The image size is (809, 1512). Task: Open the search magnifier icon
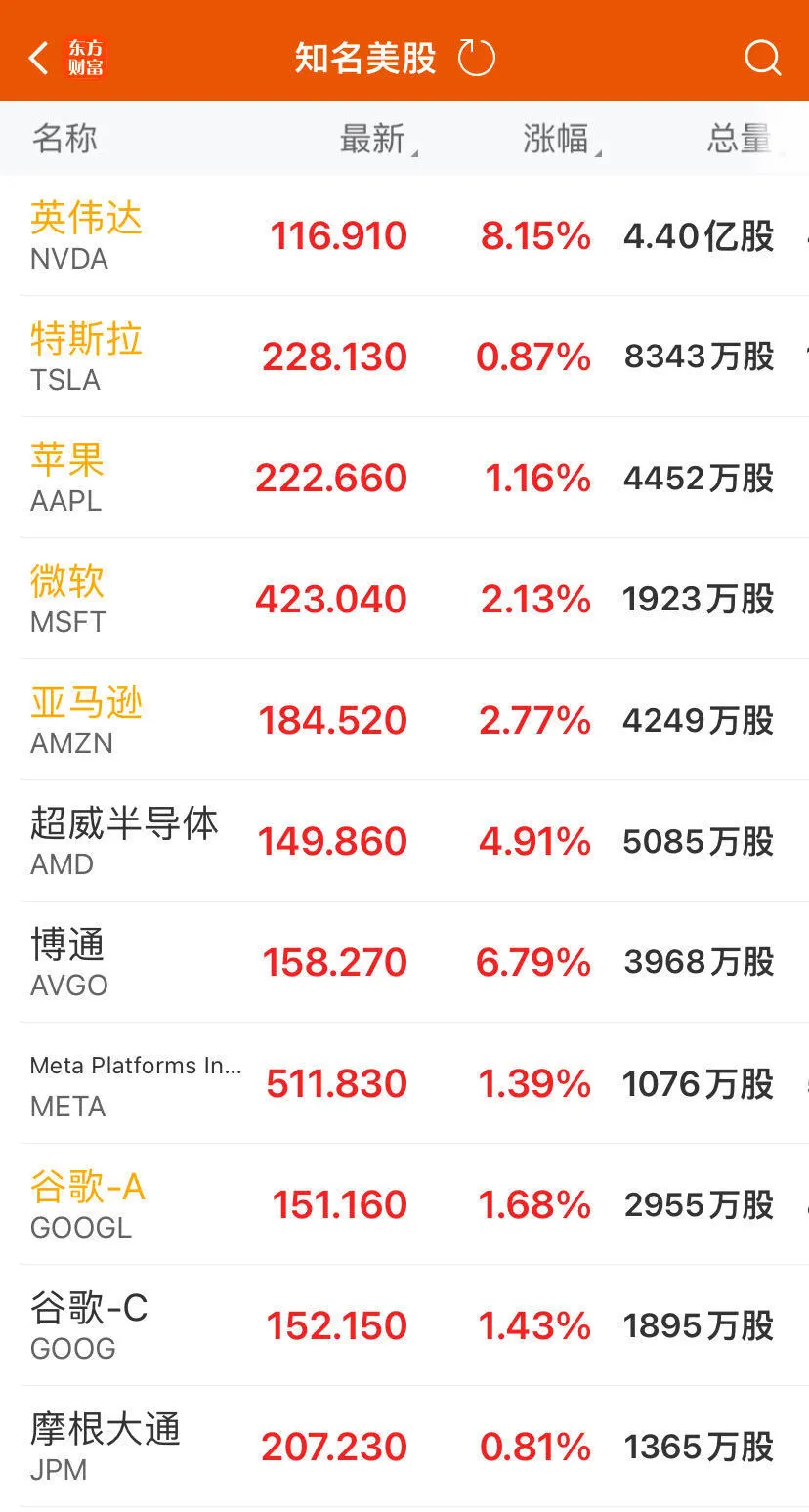click(762, 59)
